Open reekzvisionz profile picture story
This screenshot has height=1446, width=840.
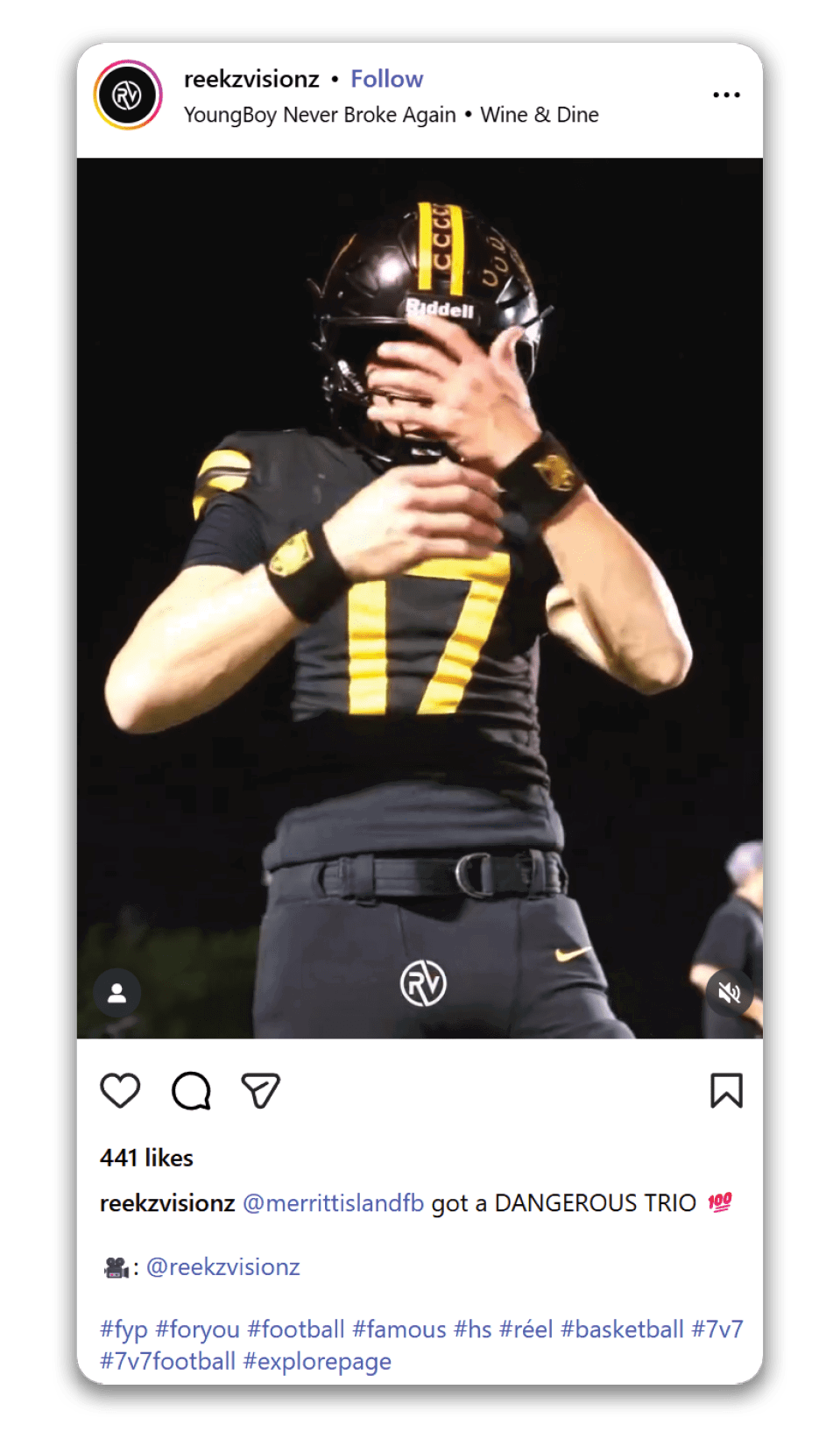pyautogui.click(x=128, y=95)
